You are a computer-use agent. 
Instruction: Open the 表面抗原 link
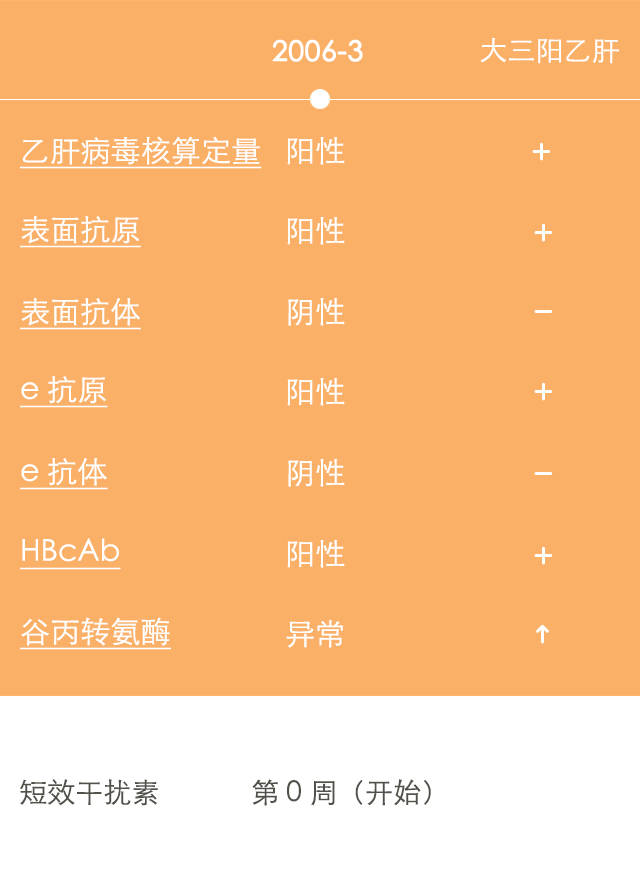coord(80,232)
